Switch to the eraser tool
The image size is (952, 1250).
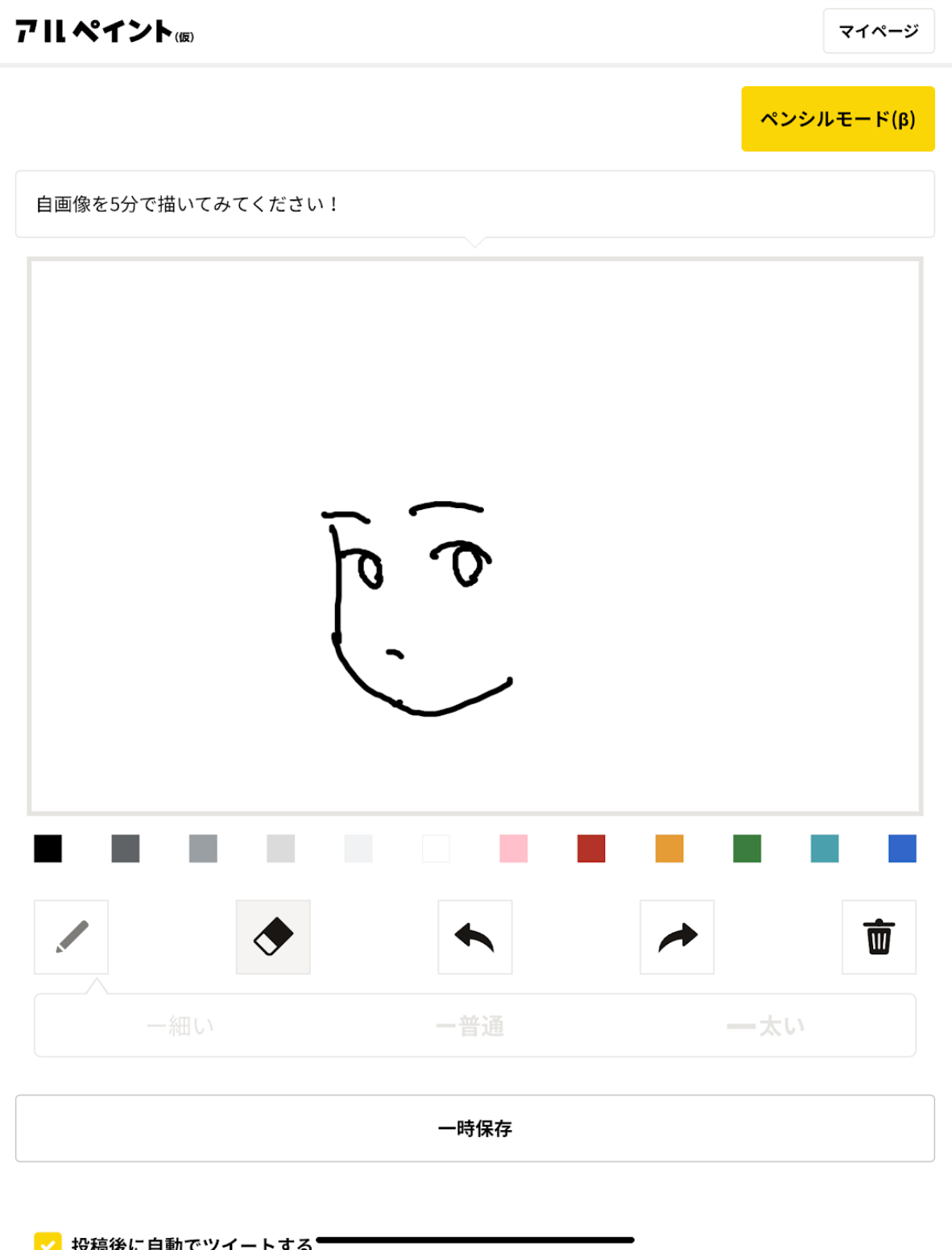tap(273, 937)
